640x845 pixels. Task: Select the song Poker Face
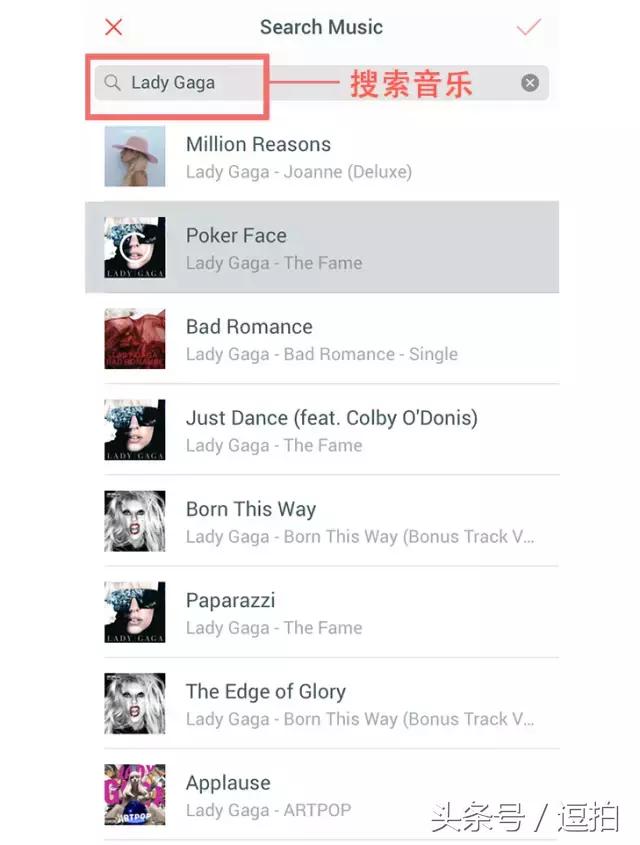click(320, 248)
